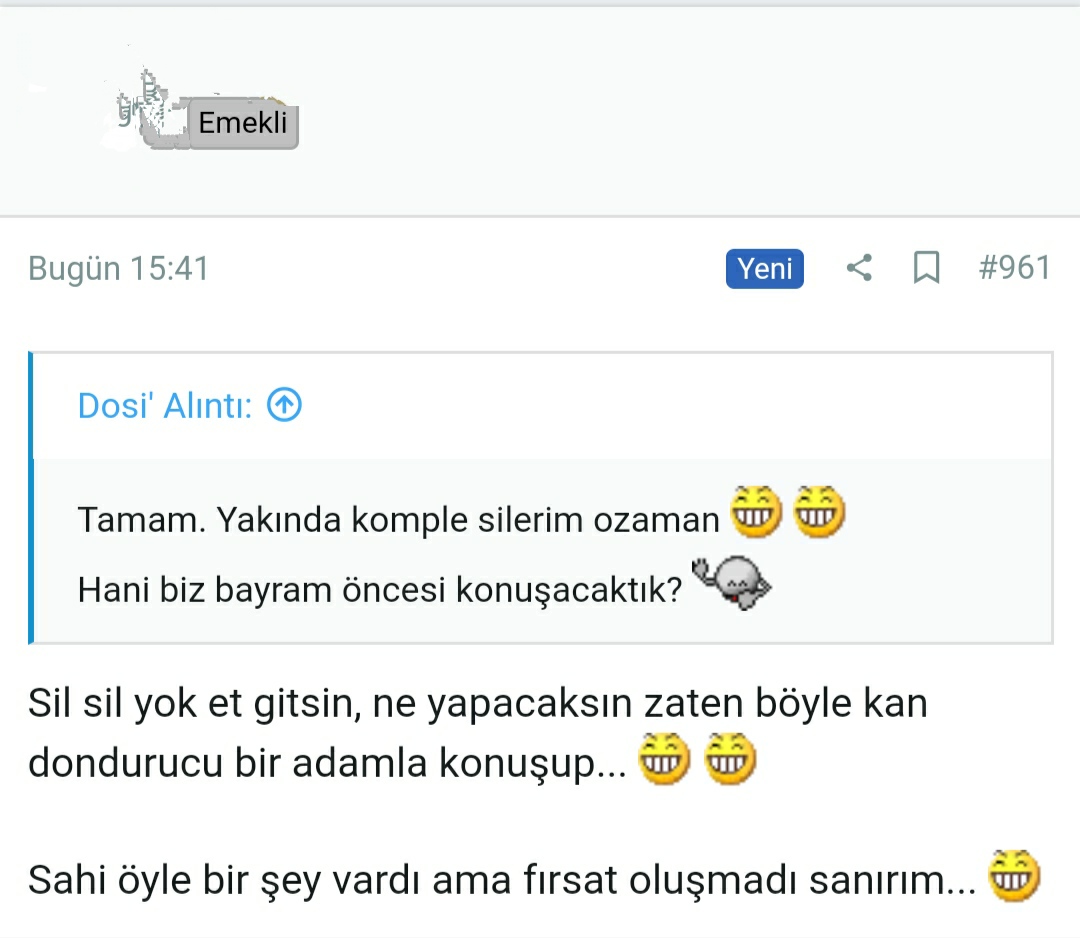Open the #961 post permalink
The width and height of the screenshot is (1080, 938).
pyautogui.click(x=1014, y=268)
